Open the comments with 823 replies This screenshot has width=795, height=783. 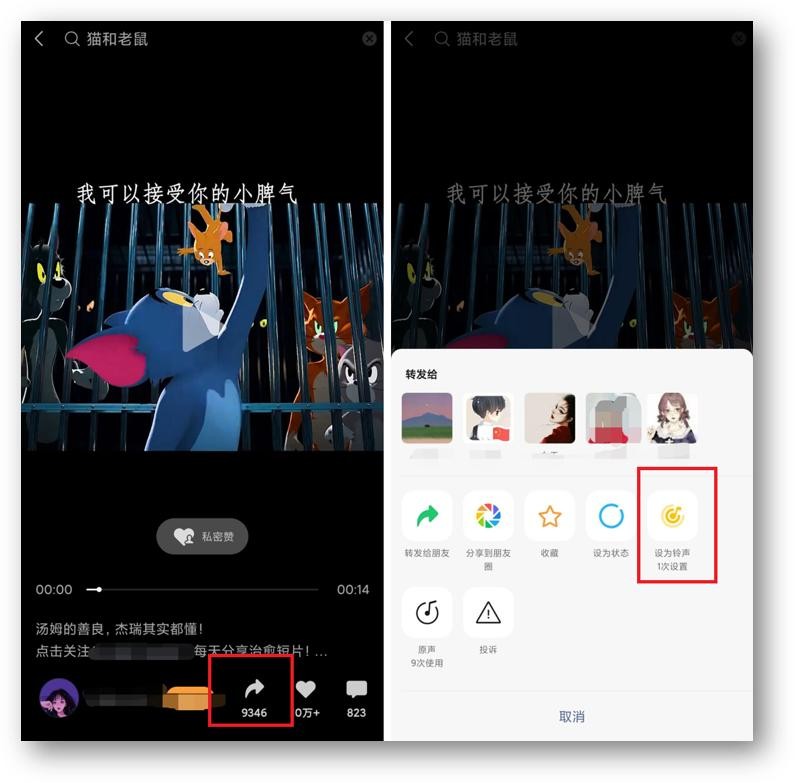point(356,690)
